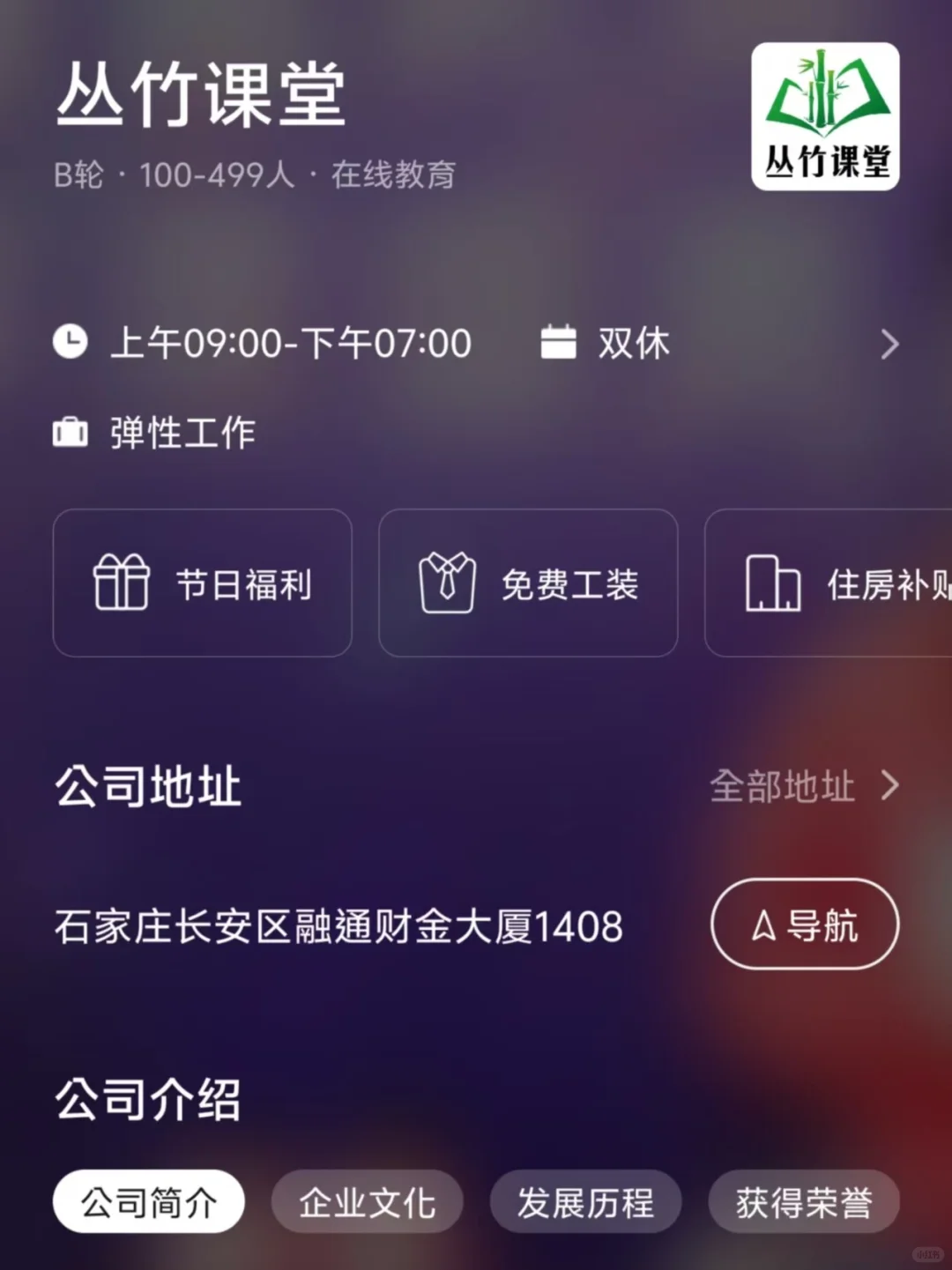The height and width of the screenshot is (1270, 952).
Task: Expand the working hours details chevron
Action: click(889, 344)
